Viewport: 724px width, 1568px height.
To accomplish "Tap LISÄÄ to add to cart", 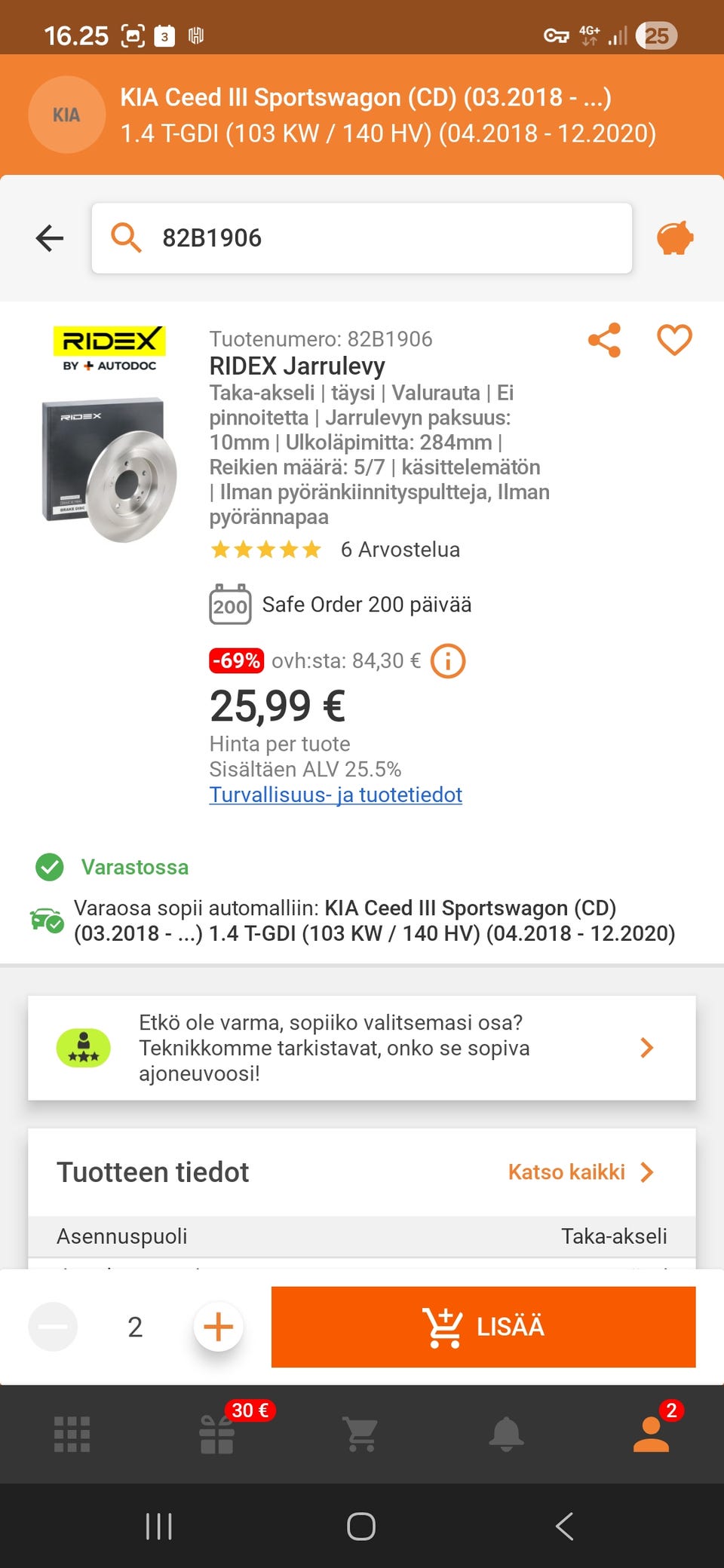I will [x=483, y=1327].
